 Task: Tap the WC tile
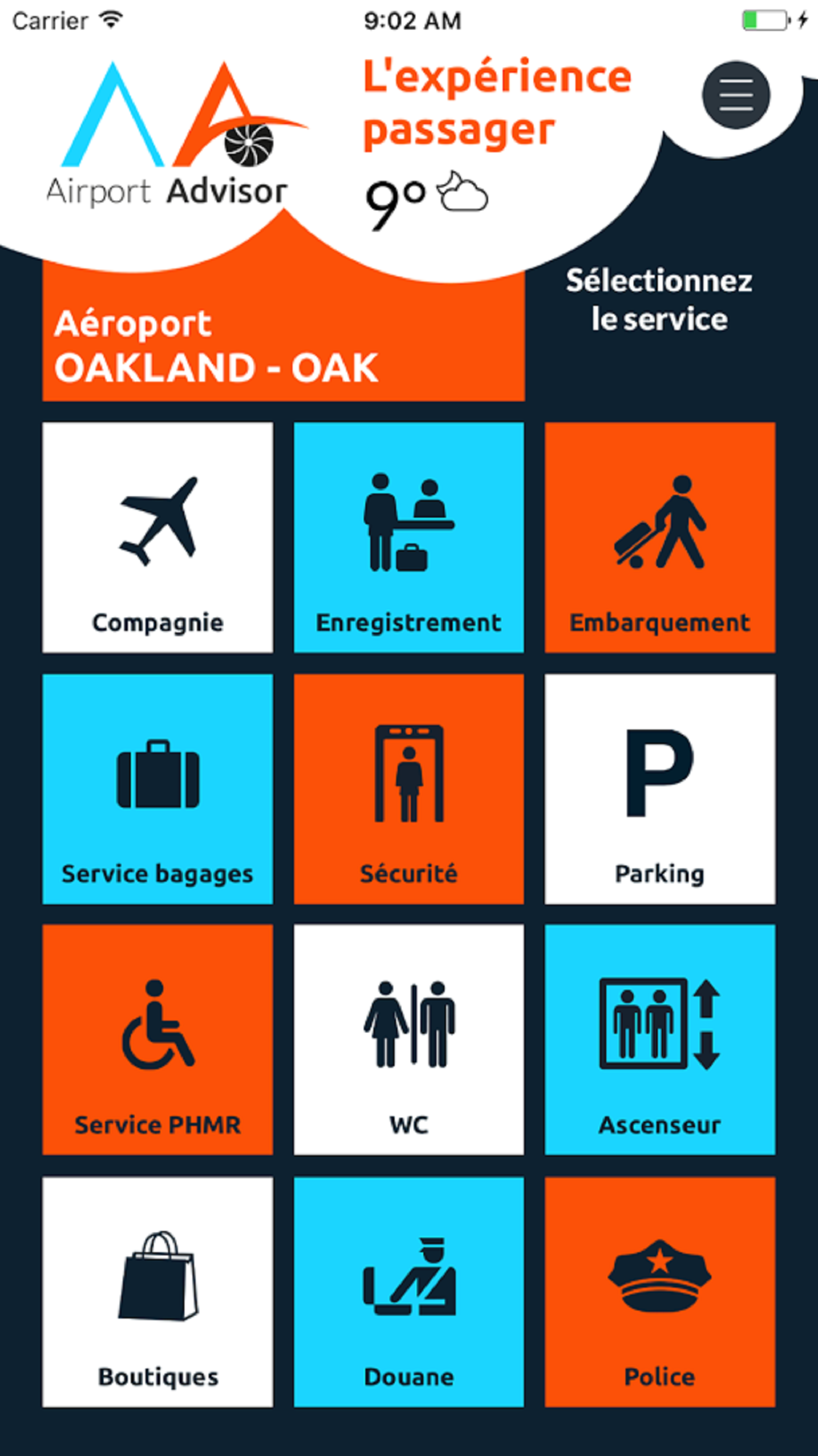point(408,1040)
